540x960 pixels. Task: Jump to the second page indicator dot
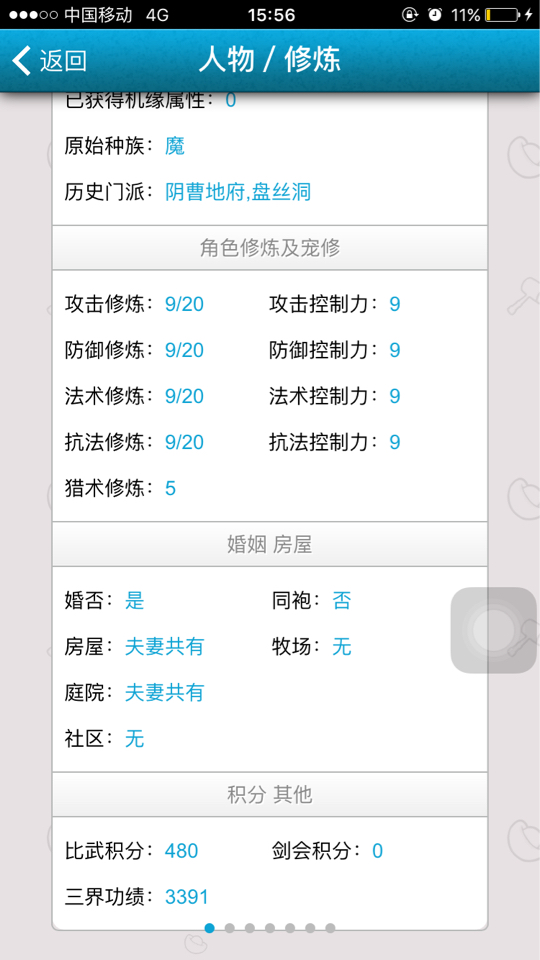230,928
